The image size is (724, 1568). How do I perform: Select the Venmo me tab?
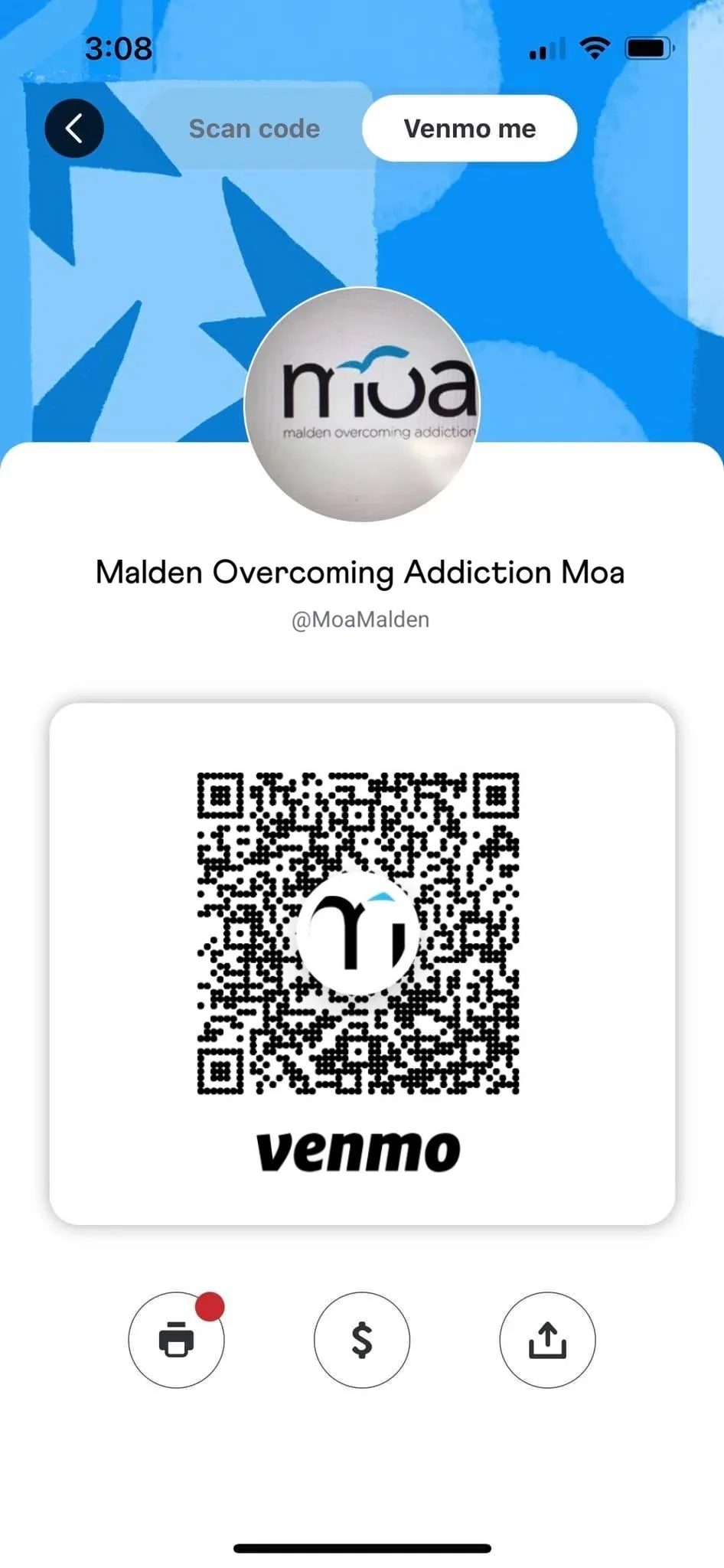[x=469, y=129]
